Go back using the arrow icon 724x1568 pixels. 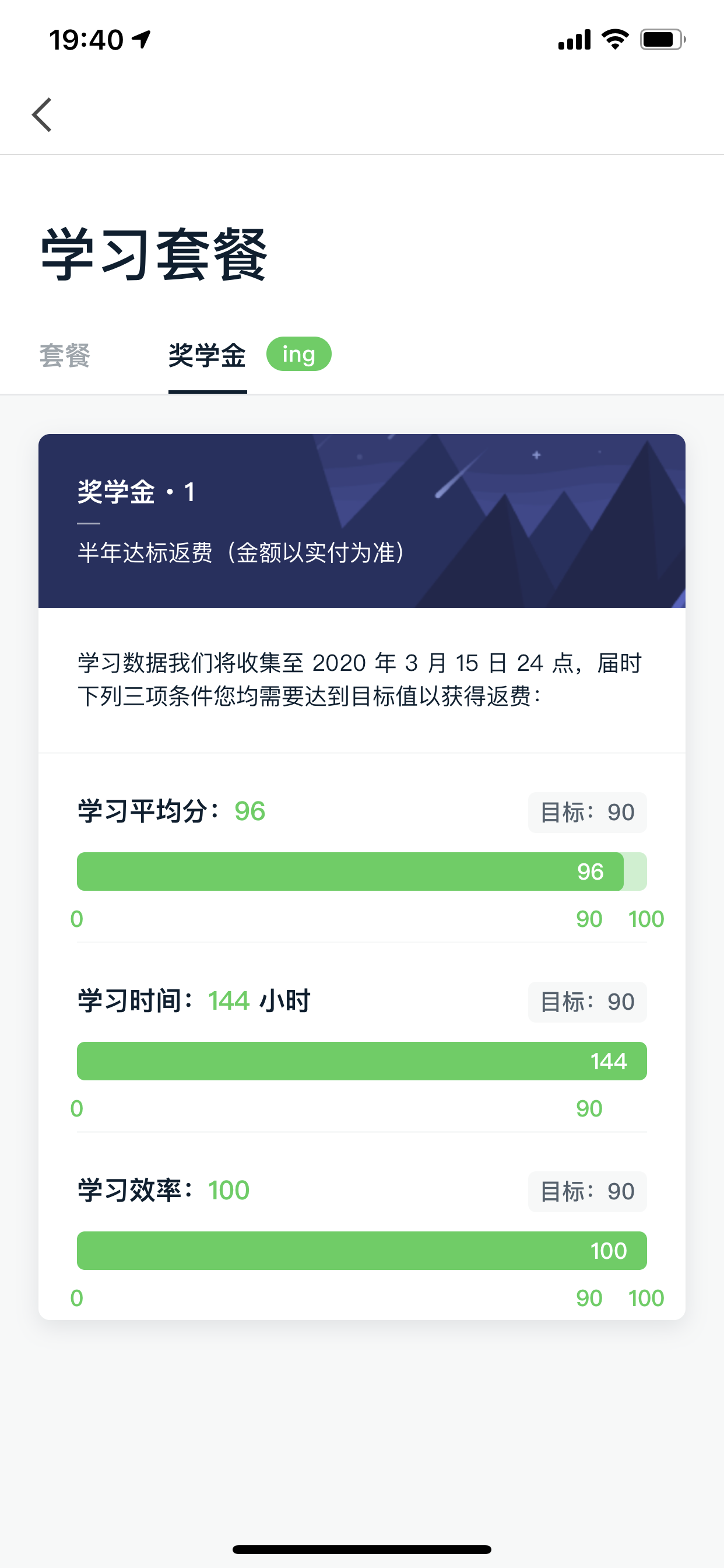coord(41,114)
